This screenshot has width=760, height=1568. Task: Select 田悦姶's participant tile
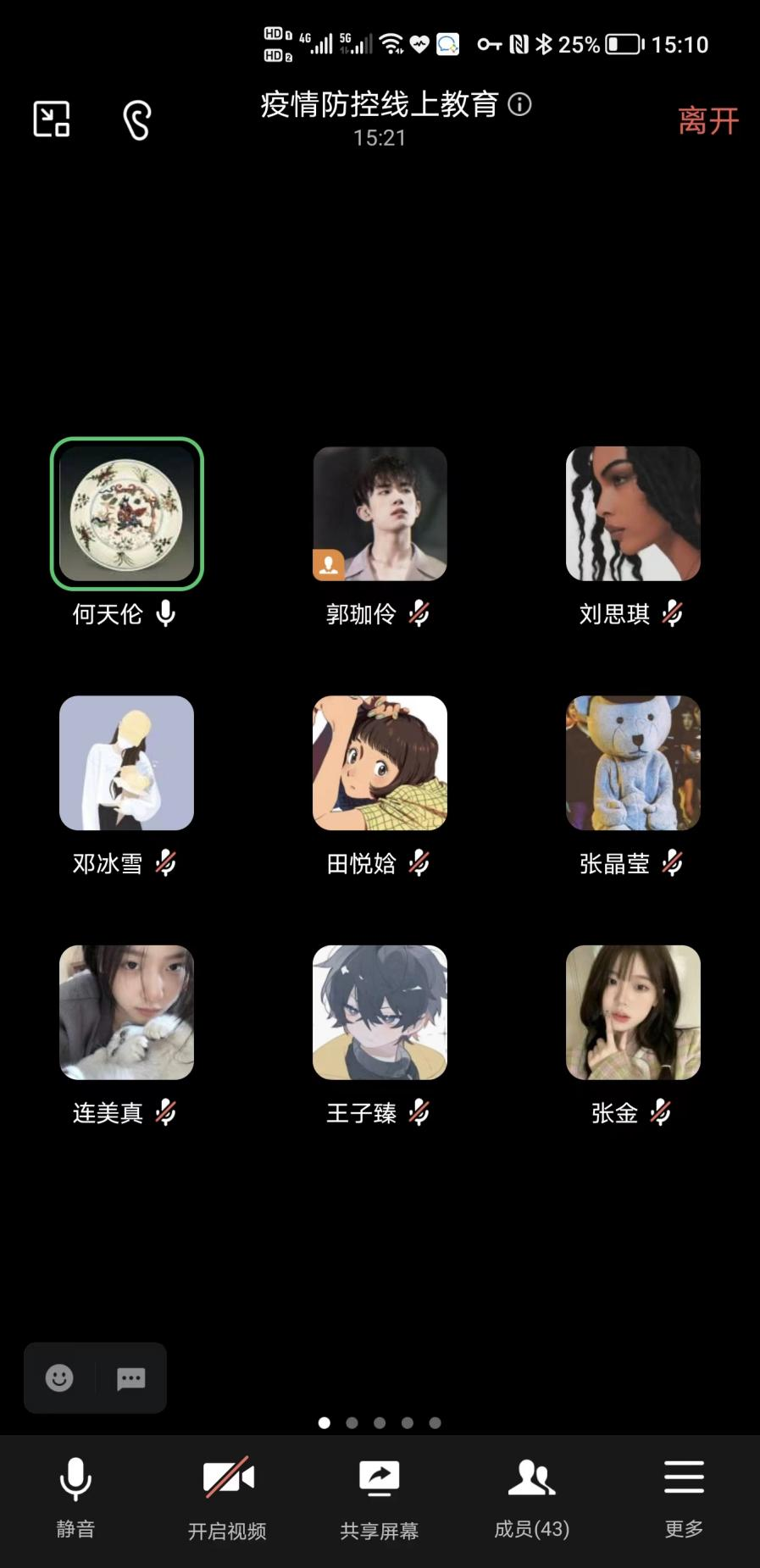380,762
